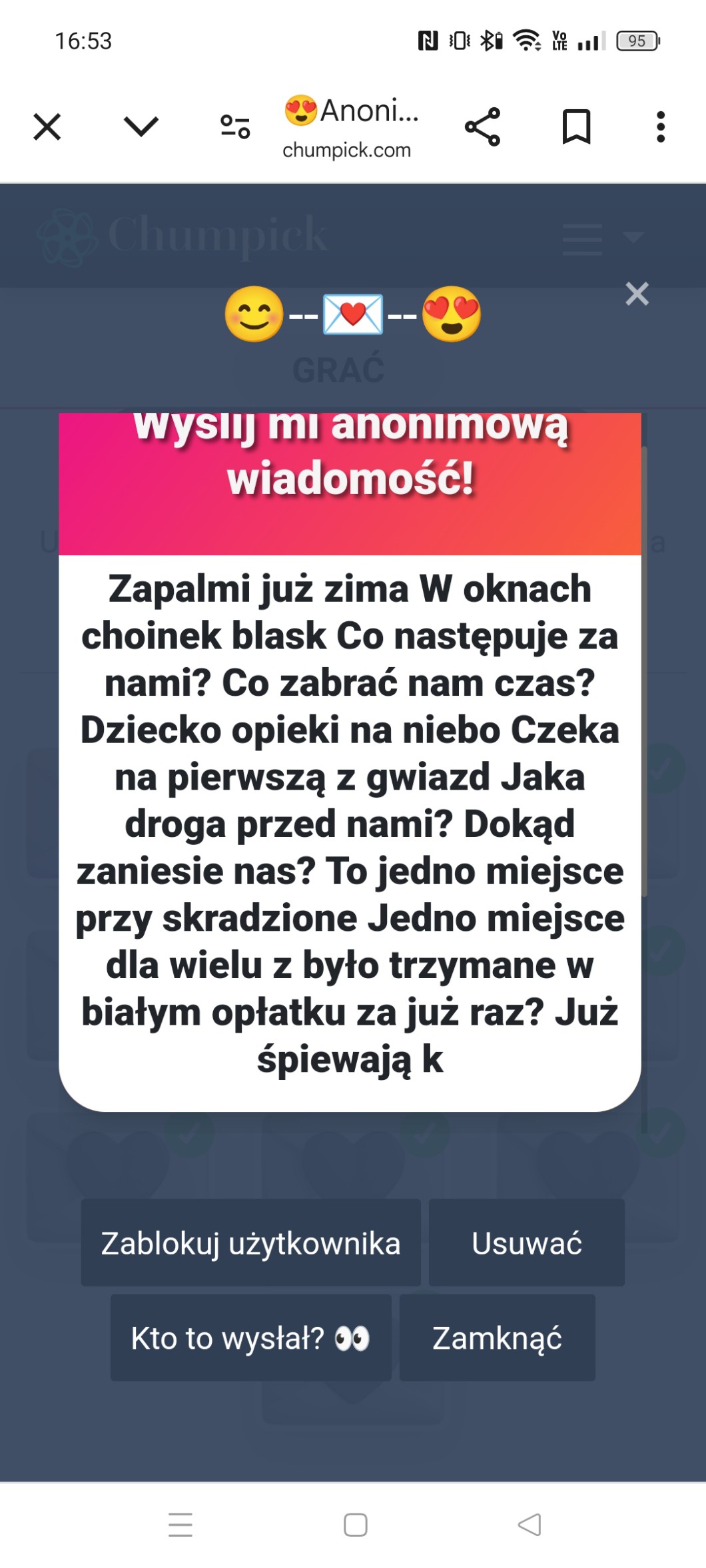This screenshot has height=1568, width=706.
Task: Dismiss the message popup with the X
Action: click(x=637, y=294)
